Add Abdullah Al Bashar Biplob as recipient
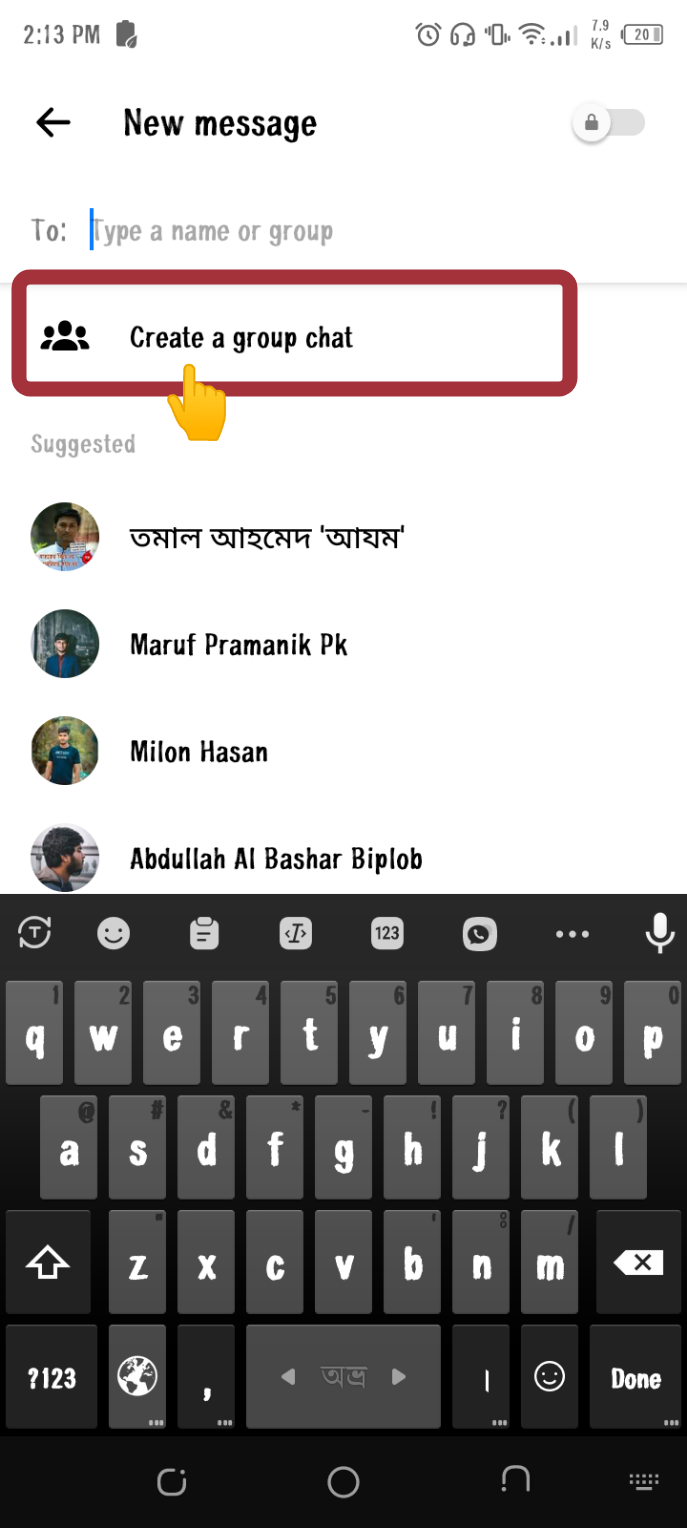This screenshot has height=1528, width=687. [x=275, y=859]
